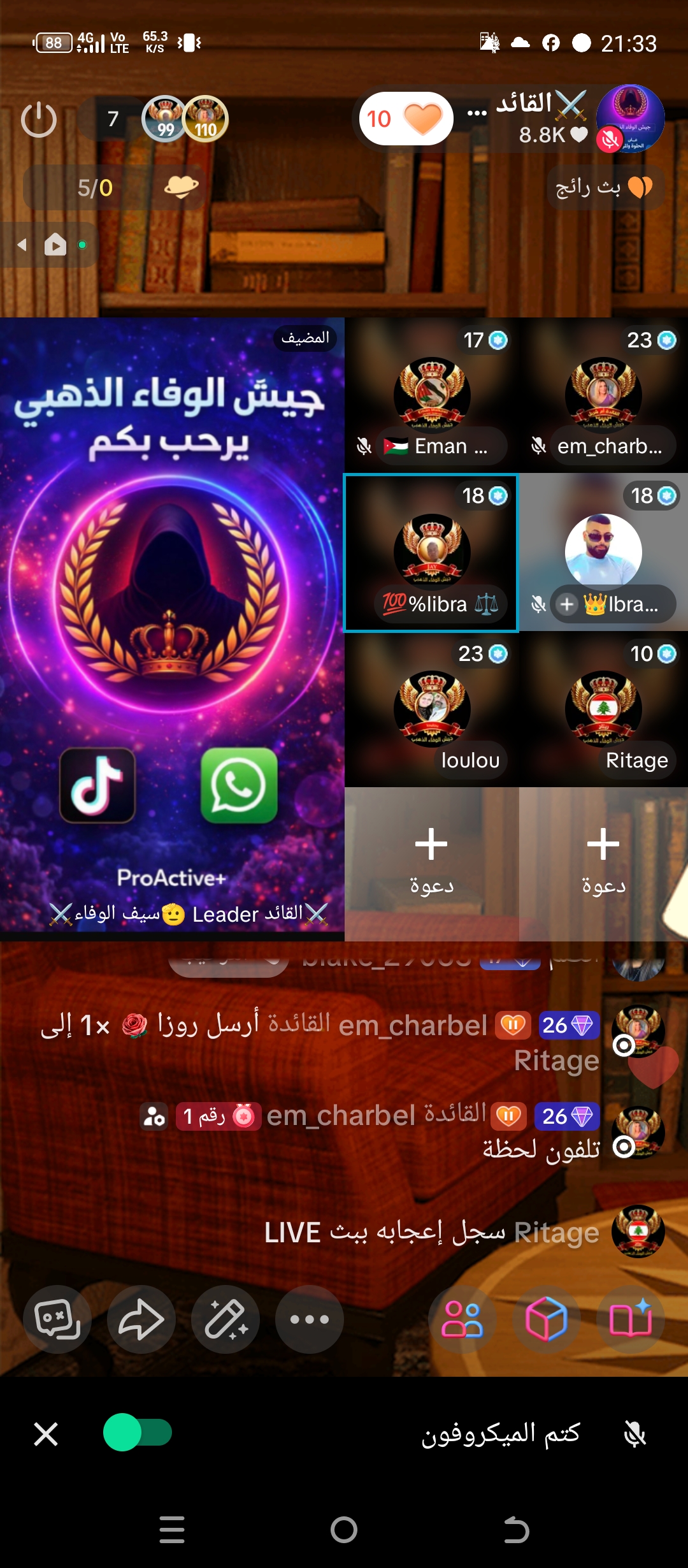
Task: Toggle the mute microphone switch
Action: tap(138, 1432)
